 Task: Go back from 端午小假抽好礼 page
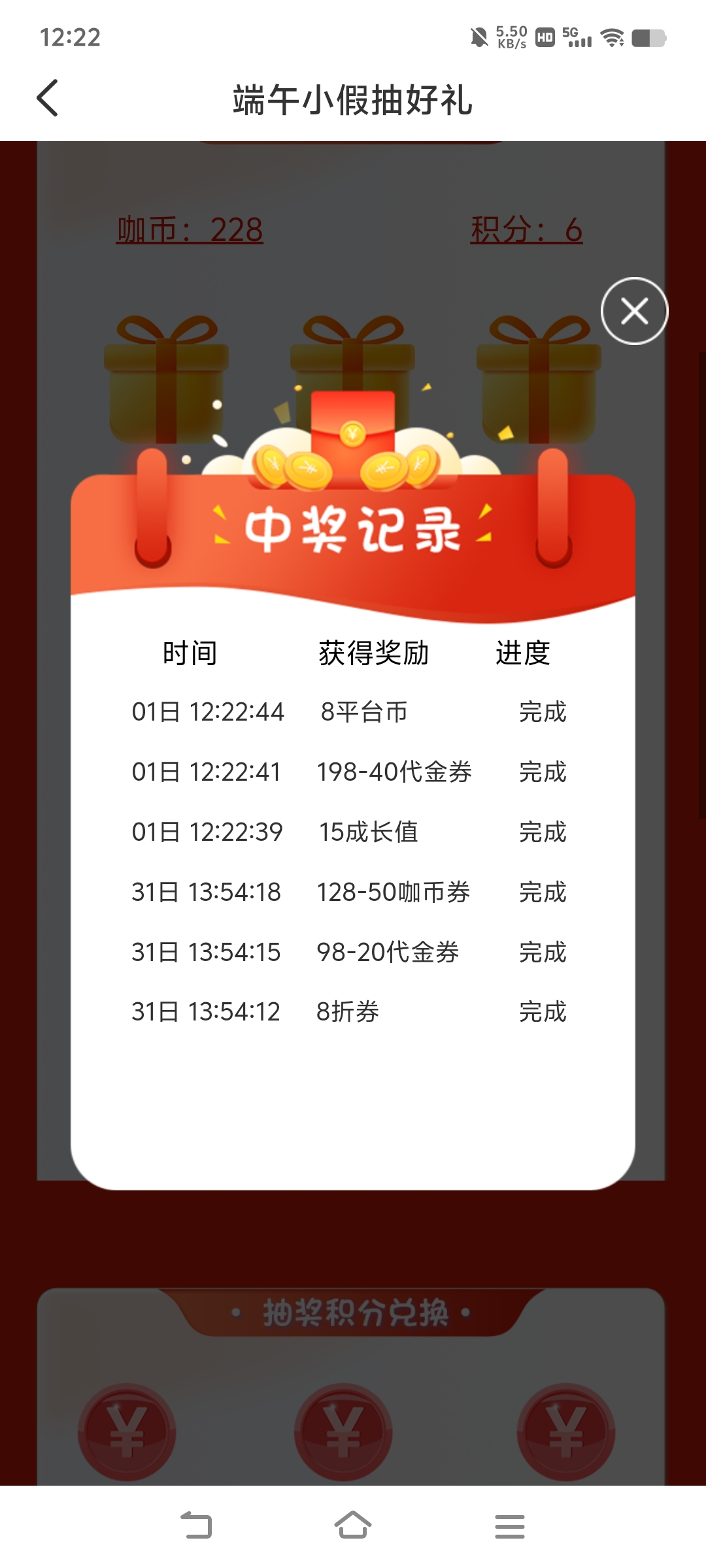[x=48, y=99]
